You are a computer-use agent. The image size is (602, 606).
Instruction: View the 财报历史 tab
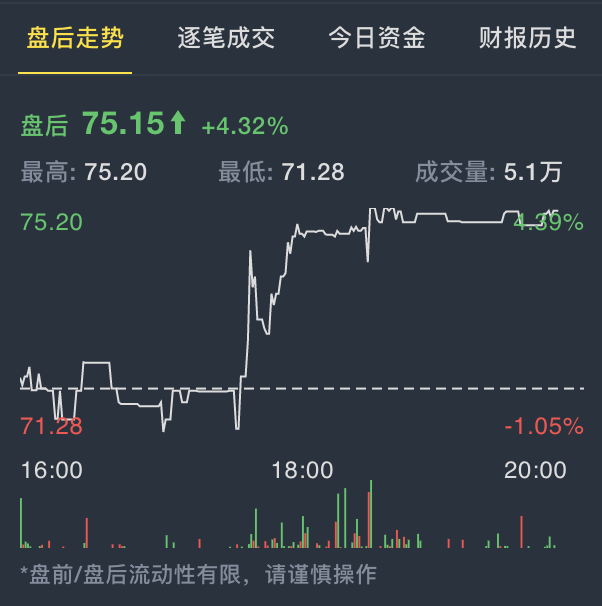pyautogui.click(x=527, y=38)
